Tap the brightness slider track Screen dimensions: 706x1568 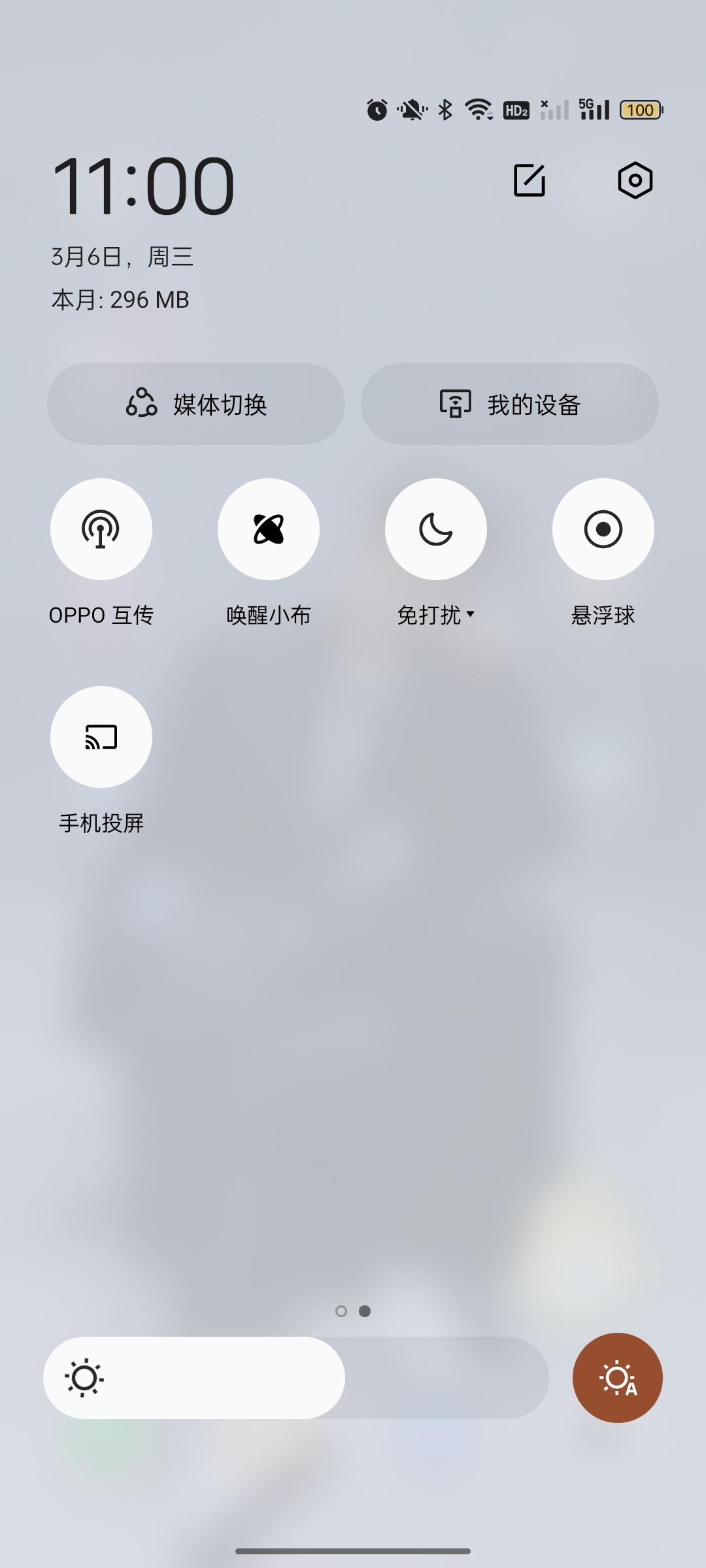point(296,1378)
